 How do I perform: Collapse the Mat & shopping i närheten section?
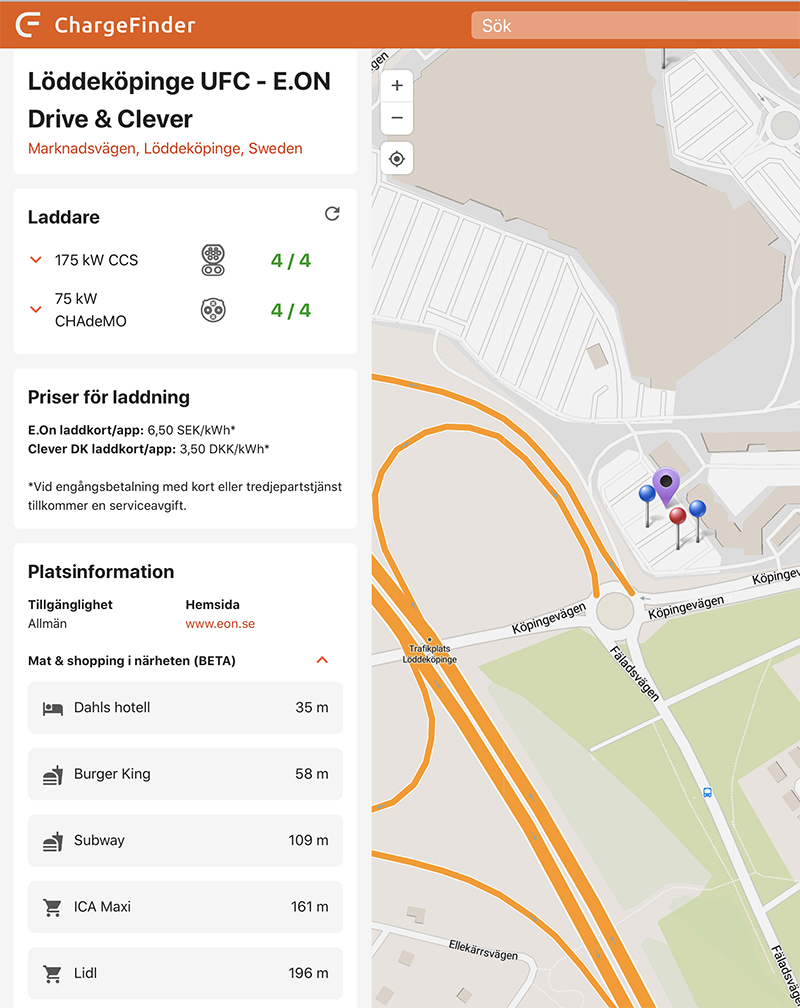(x=322, y=660)
